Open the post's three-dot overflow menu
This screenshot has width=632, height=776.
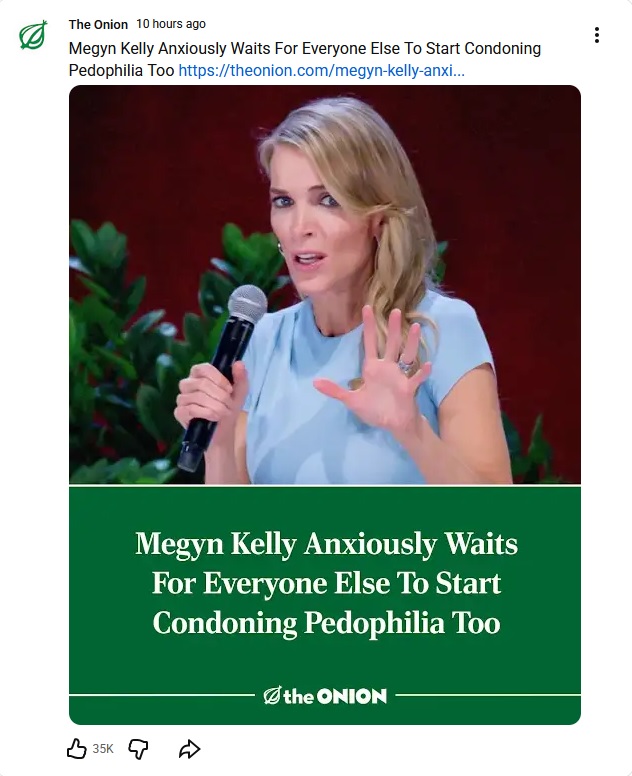pyautogui.click(x=597, y=36)
